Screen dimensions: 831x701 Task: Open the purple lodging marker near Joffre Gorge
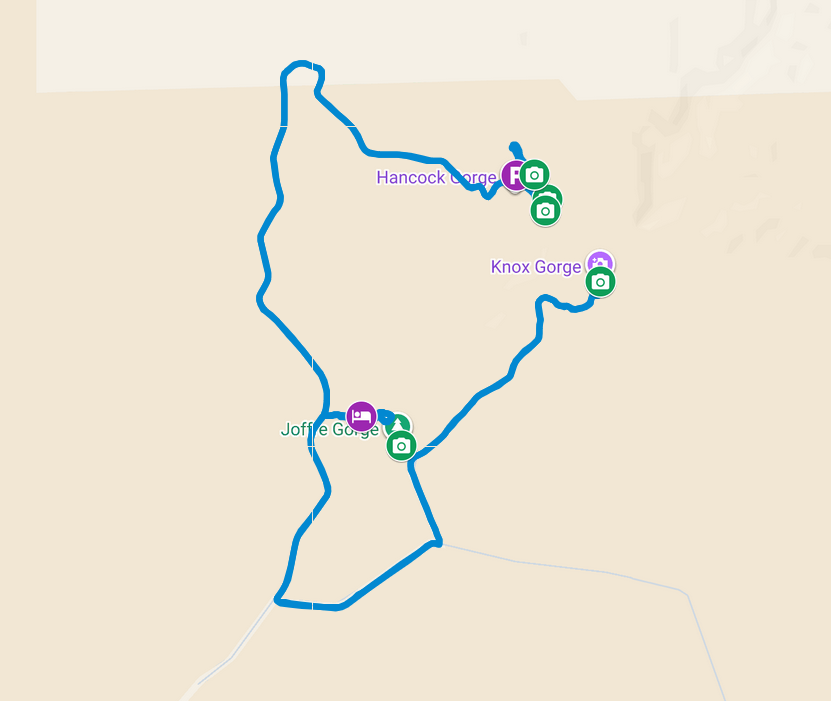click(x=361, y=415)
